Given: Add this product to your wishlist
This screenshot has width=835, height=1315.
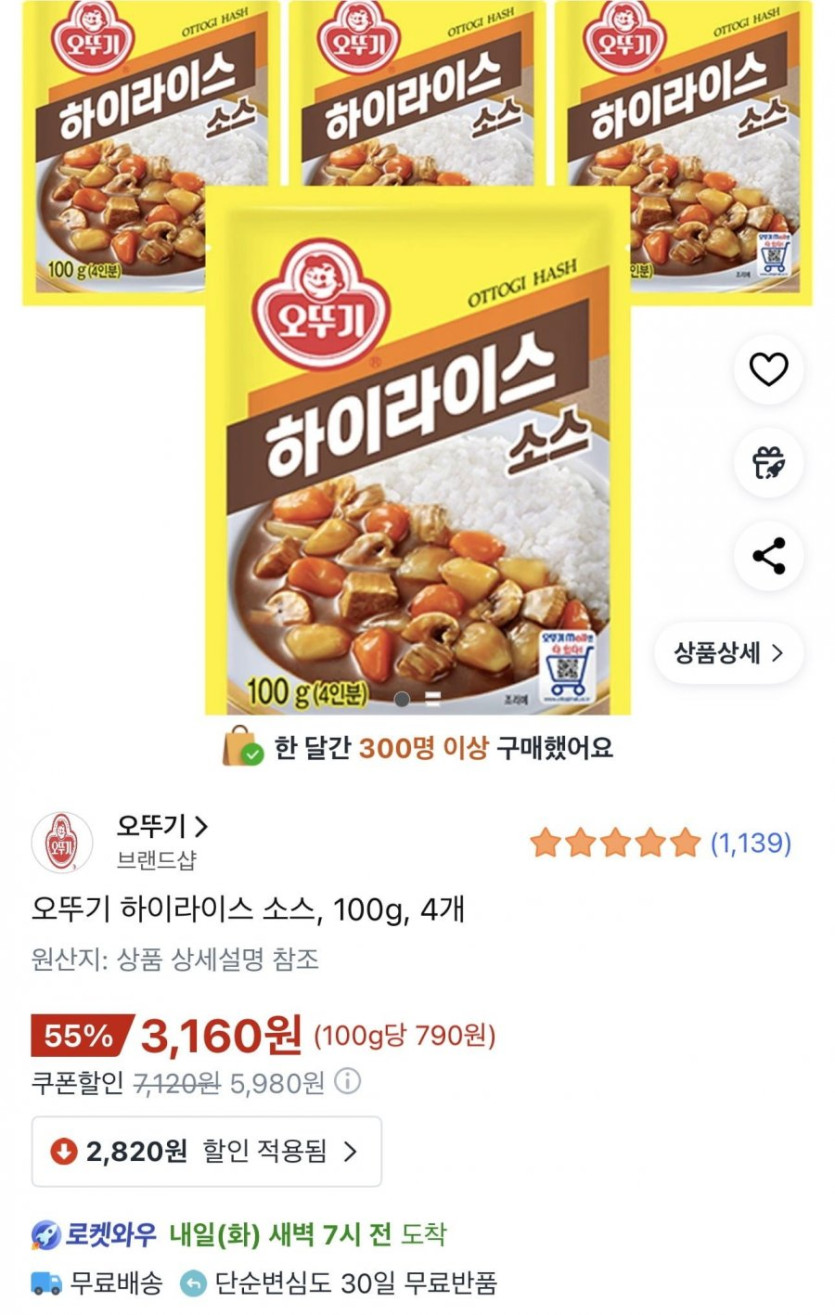Looking at the screenshot, I should (768, 370).
